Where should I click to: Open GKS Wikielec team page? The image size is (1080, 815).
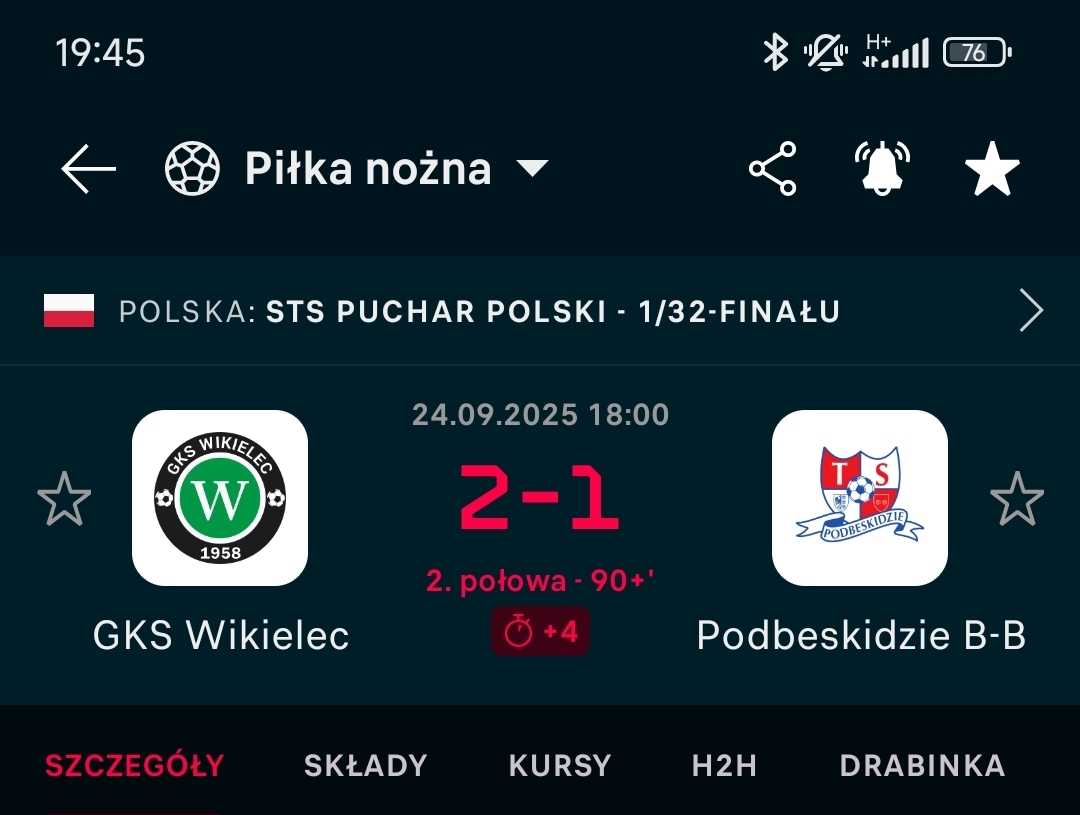tap(220, 498)
